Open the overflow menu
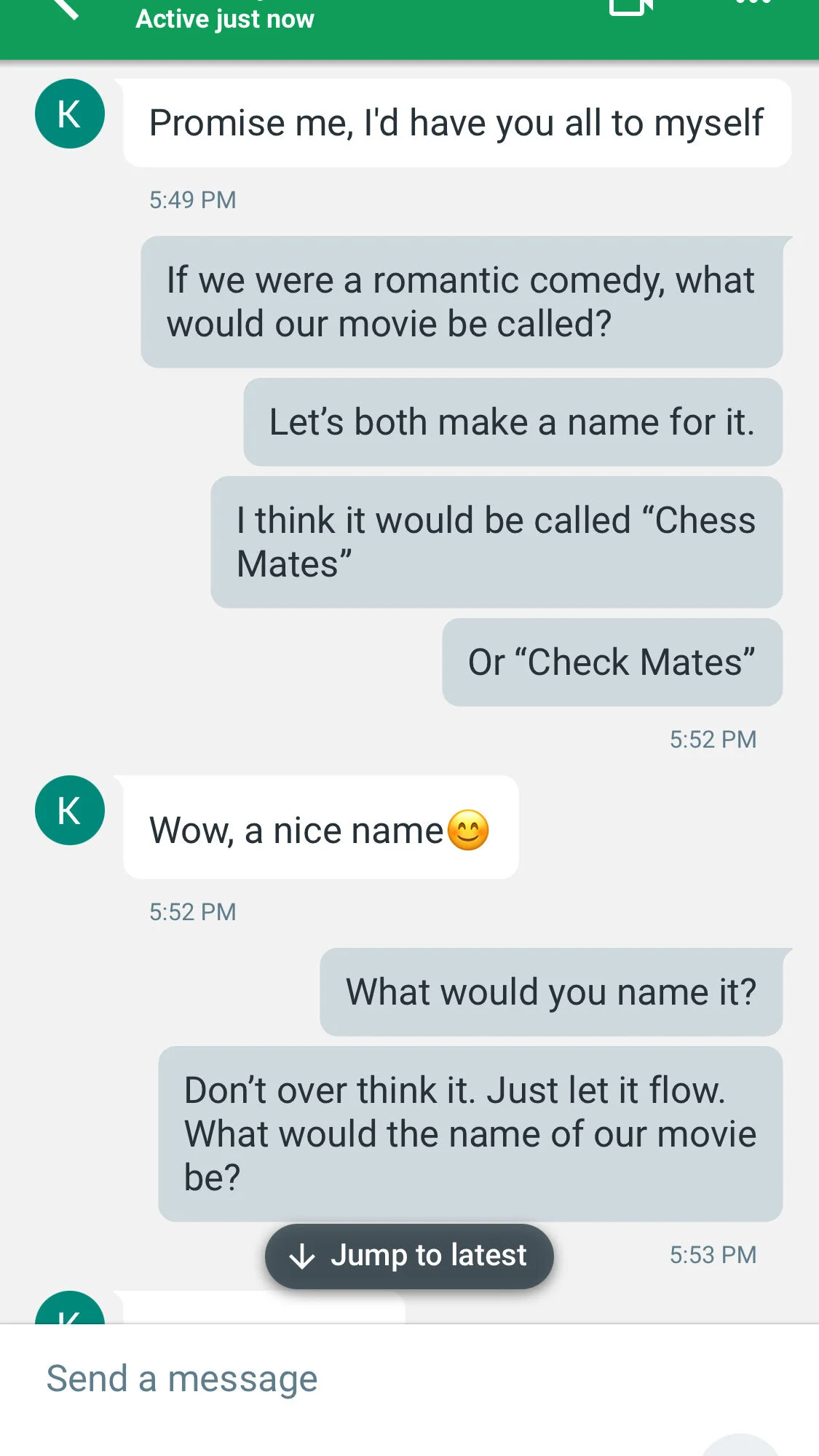This screenshot has height=1456, width=819. (x=753, y=4)
